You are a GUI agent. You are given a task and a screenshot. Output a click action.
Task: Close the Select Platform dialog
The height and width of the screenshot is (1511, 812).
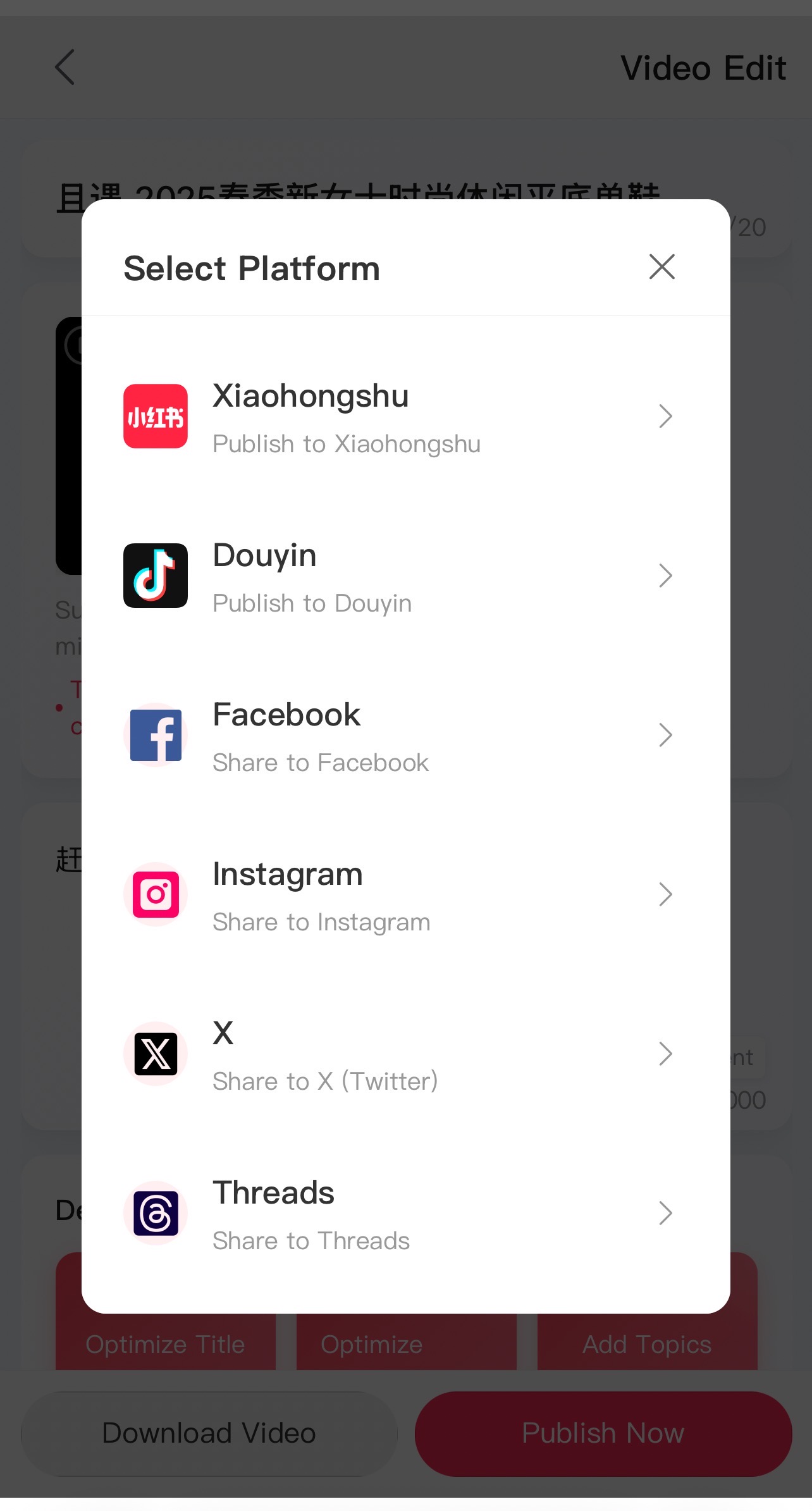661,267
